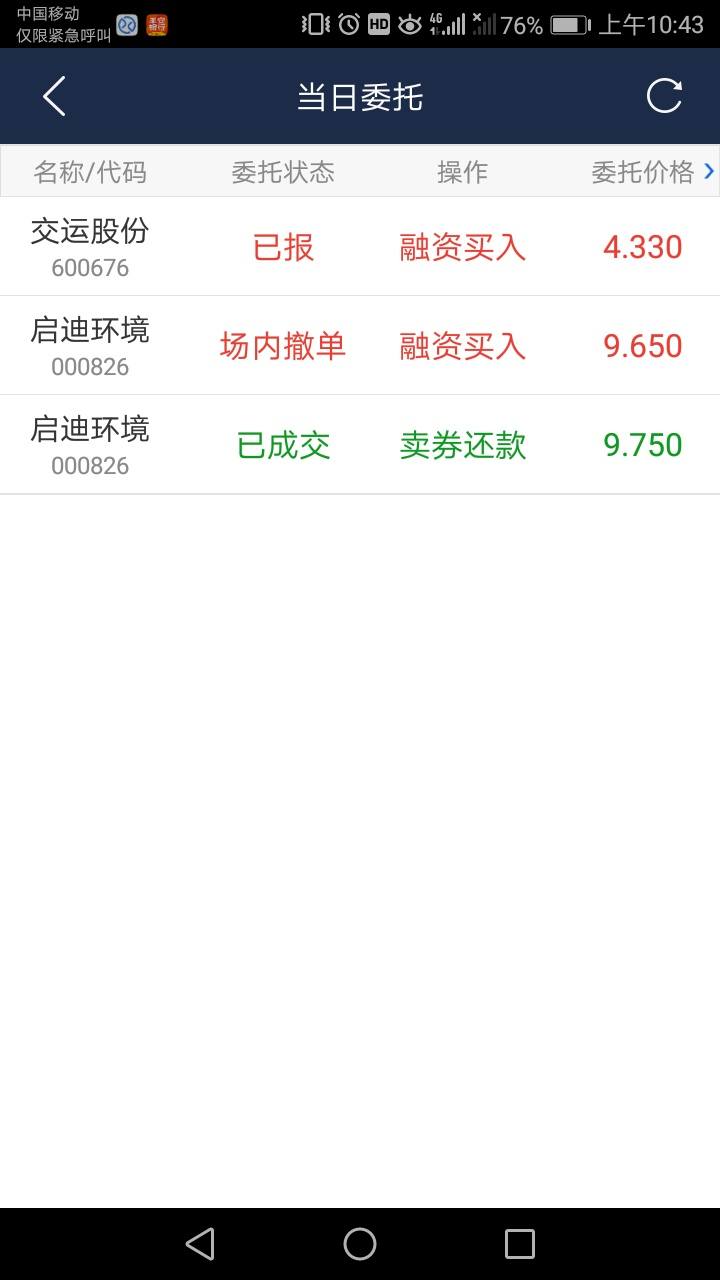This screenshot has width=720, height=1280.
Task: Tap the system home button
Action: pos(360,1244)
